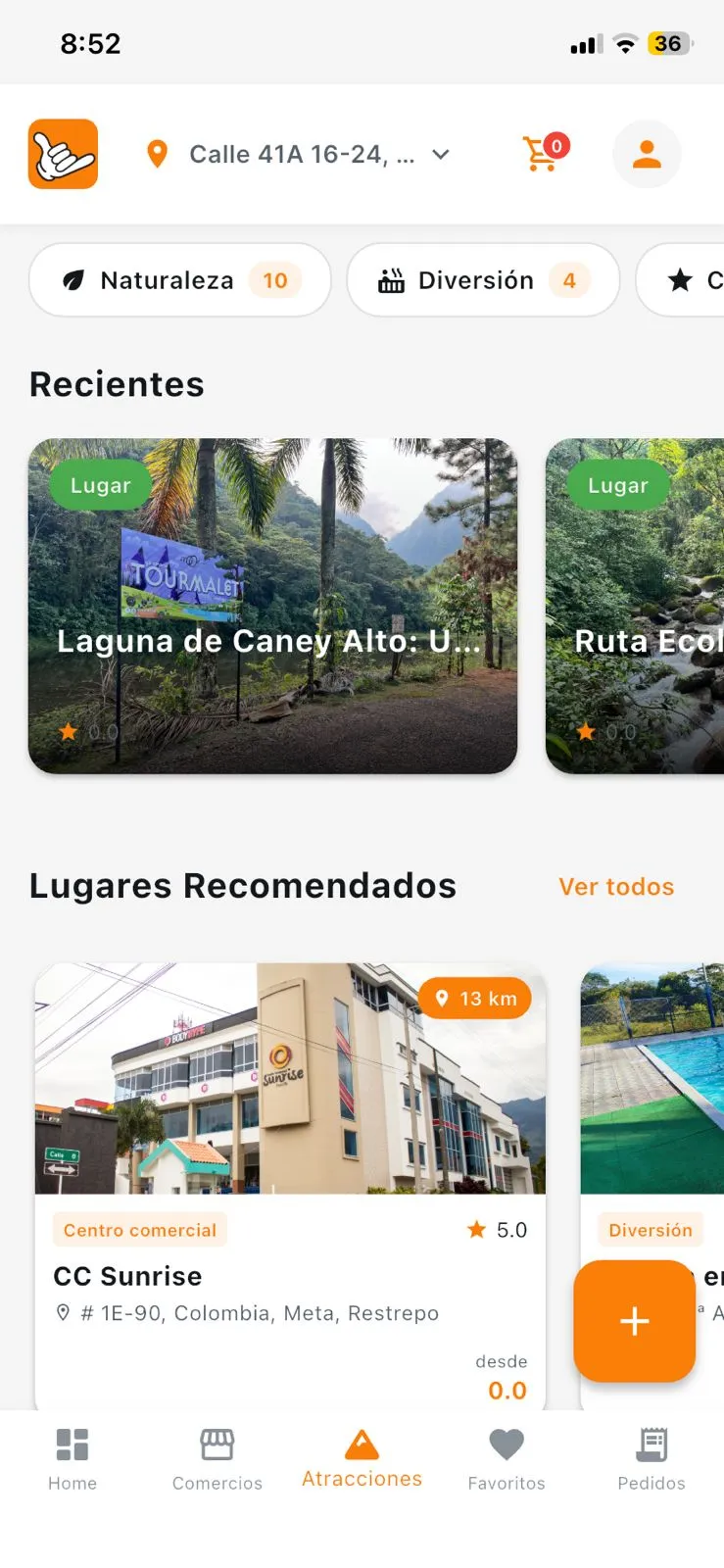724x1568 pixels.
Task: Open 'Ver todos' to see all recommended places
Action: [x=616, y=886]
